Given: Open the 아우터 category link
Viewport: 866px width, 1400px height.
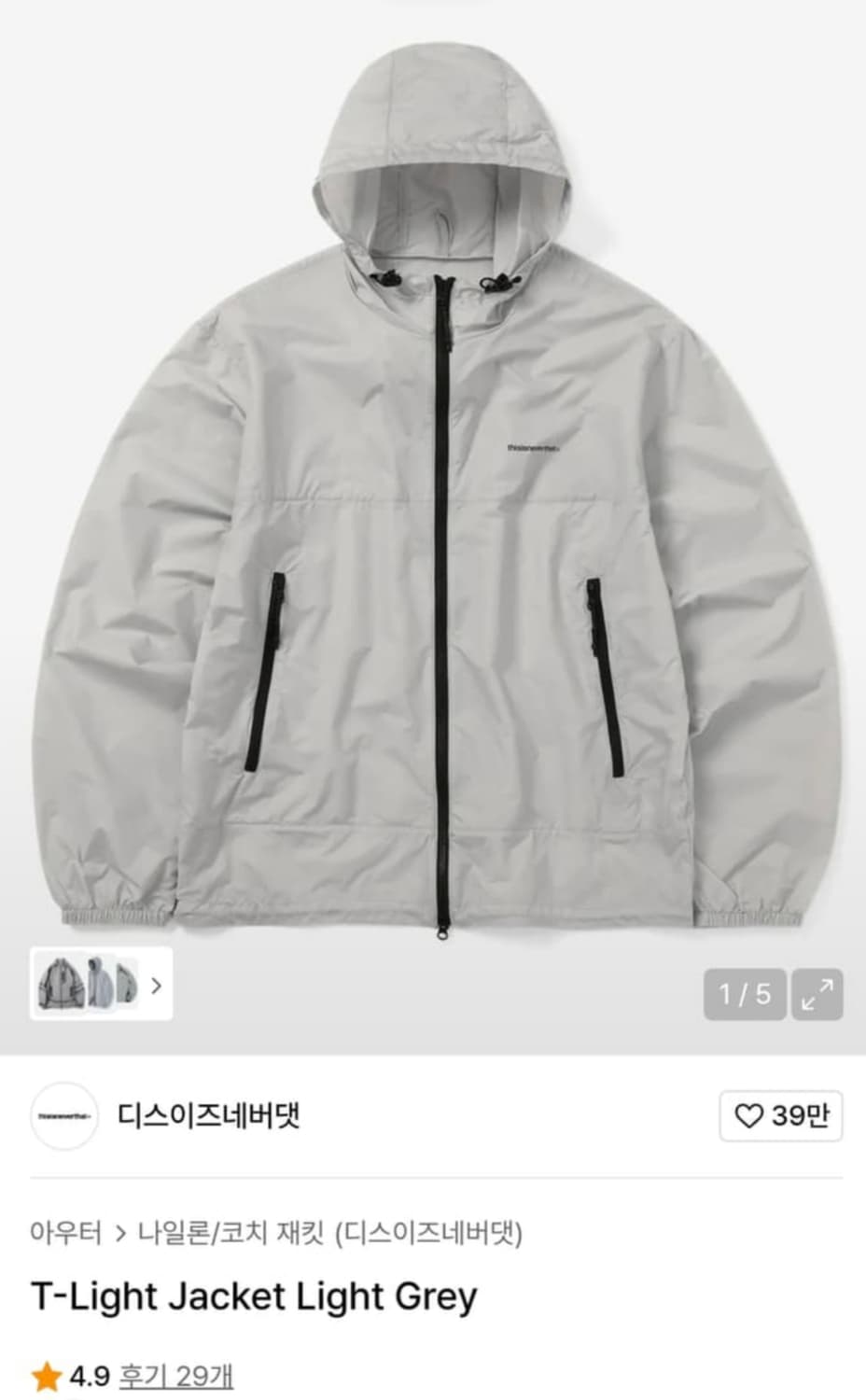Looking at the screenshot, I should point(65,1230).
